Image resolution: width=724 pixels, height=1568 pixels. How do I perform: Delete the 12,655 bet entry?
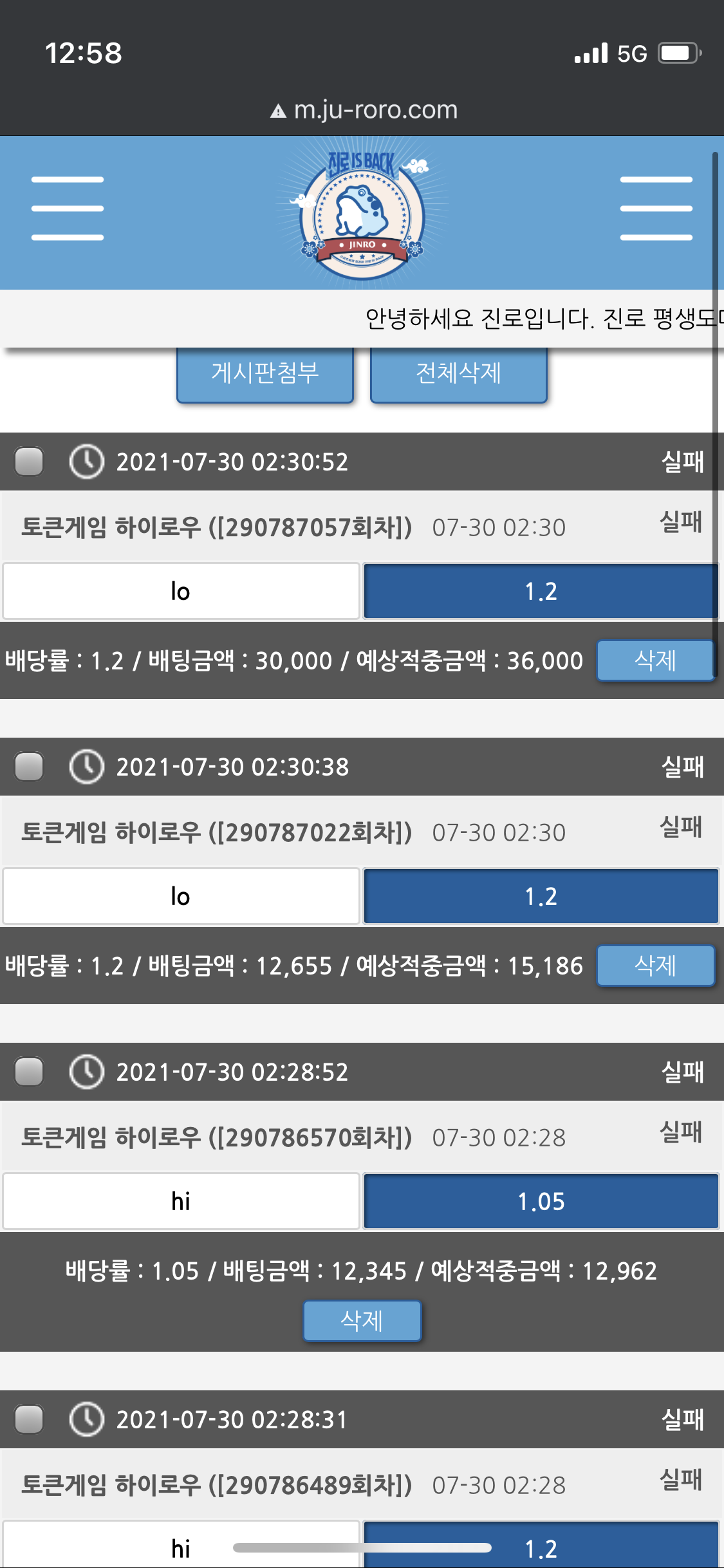tap(655, 966)
